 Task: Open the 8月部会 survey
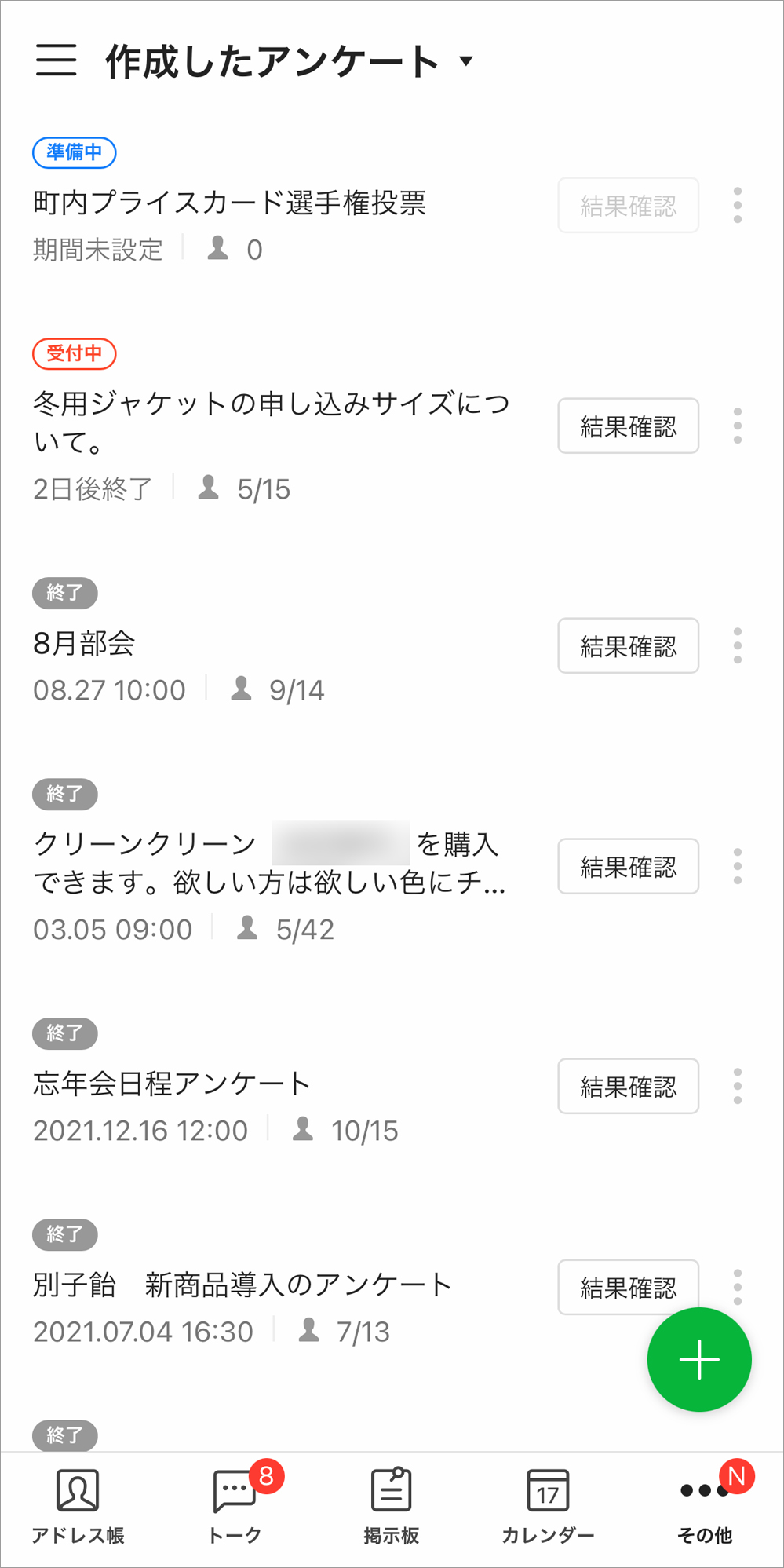pyautogui.click(x=84, y=644)
